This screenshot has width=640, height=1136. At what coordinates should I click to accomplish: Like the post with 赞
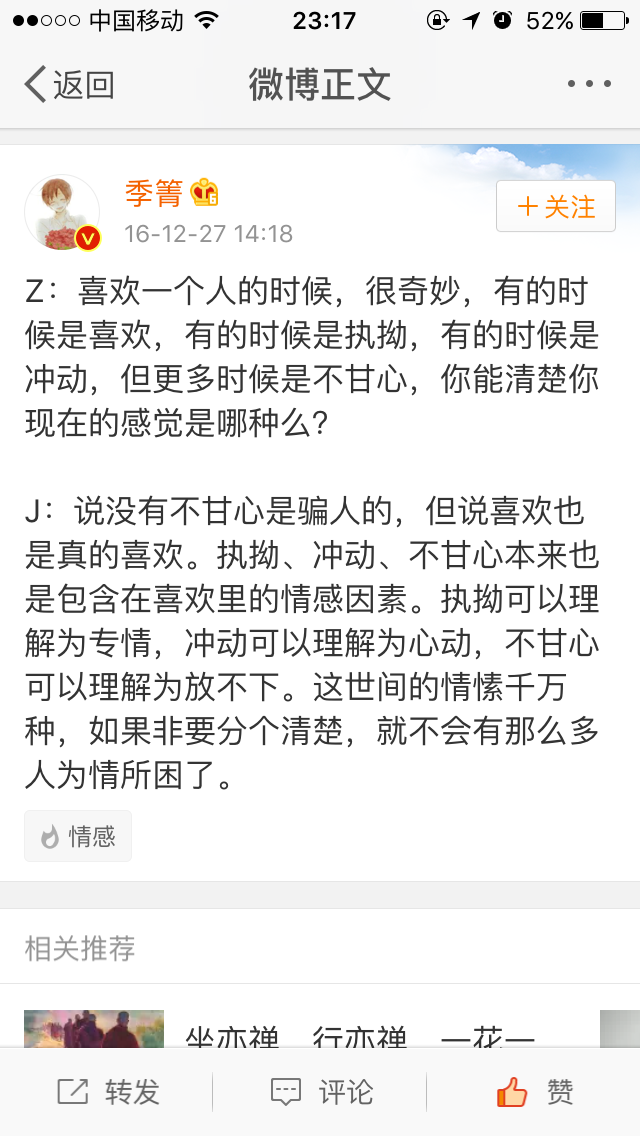point(535,1092)
